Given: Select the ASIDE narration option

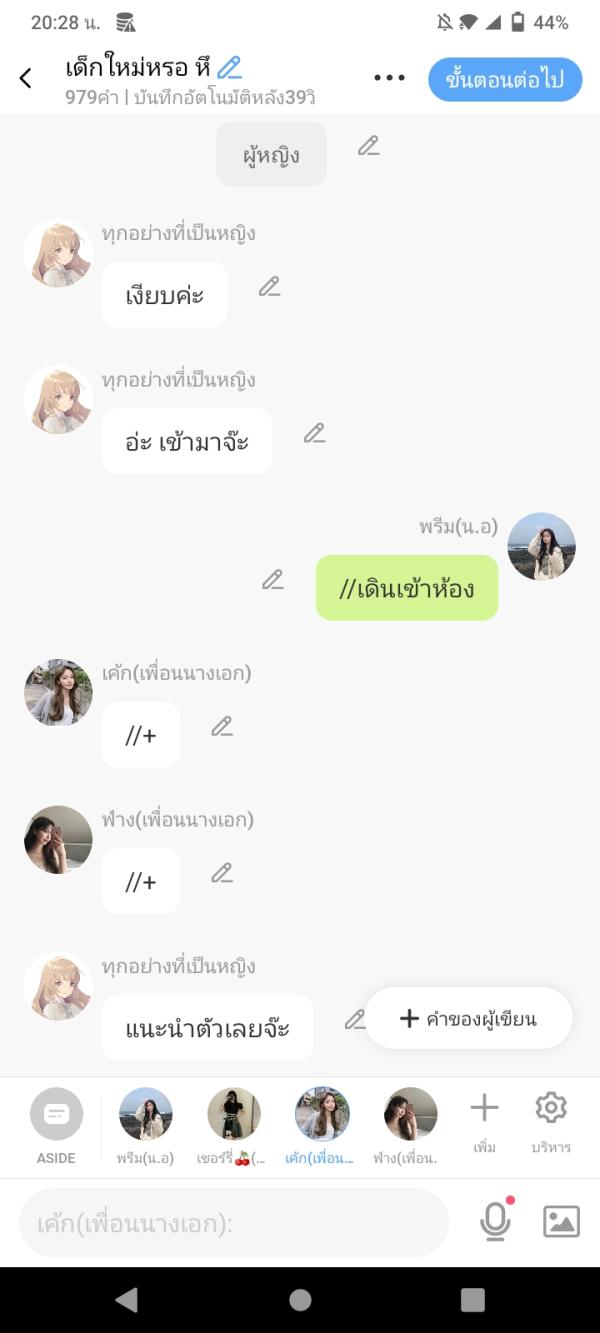Looking at the screenshot, I should (57, 1124).
